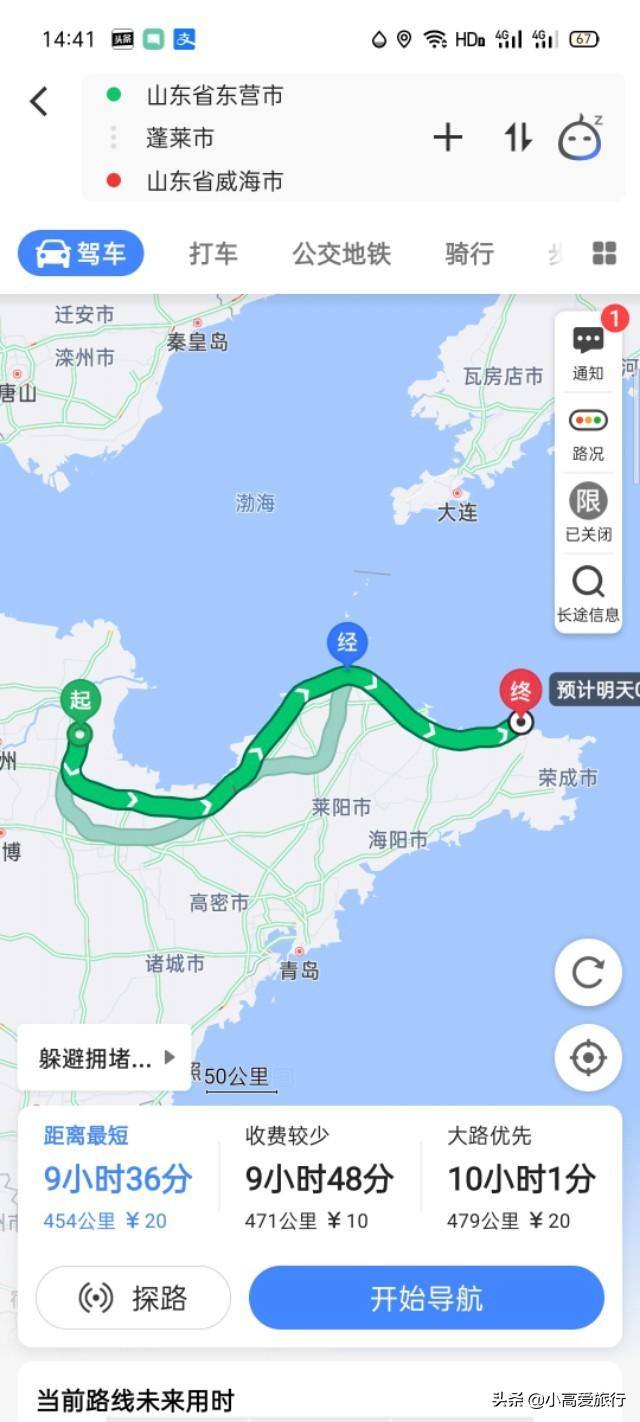Viewport: 640px width, 1422px height.
Task: Start navigation with 开始导航
Action: tap(426, 1298)
